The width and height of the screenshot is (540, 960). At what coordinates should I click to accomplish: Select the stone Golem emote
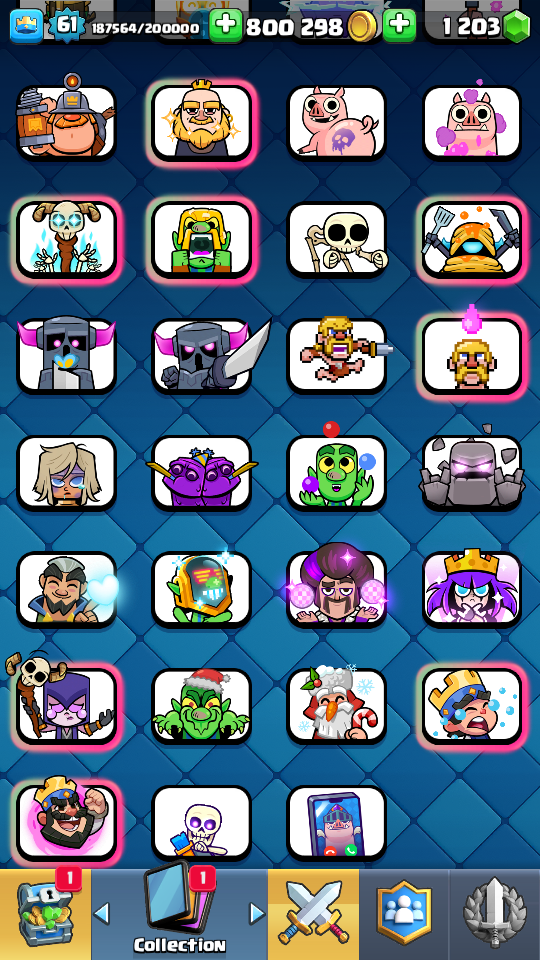(472, 472)
